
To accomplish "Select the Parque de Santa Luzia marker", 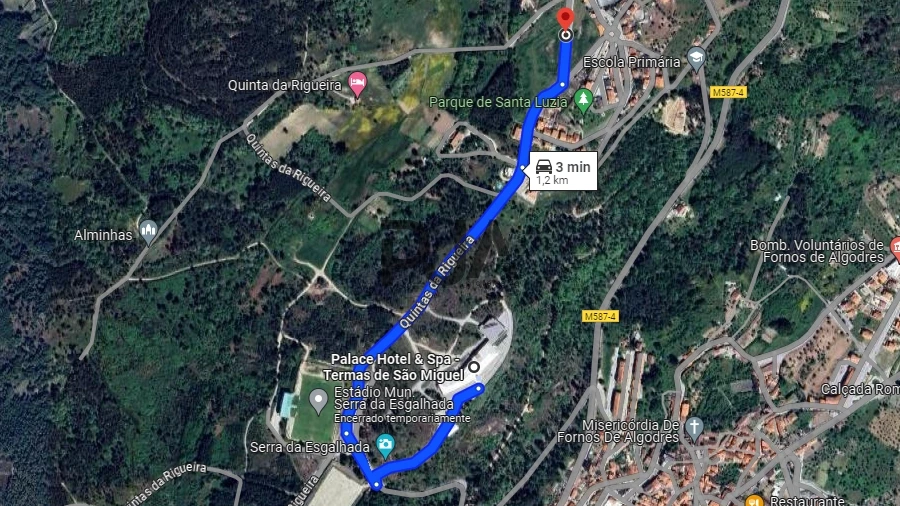I will click(x=583, y=100).
